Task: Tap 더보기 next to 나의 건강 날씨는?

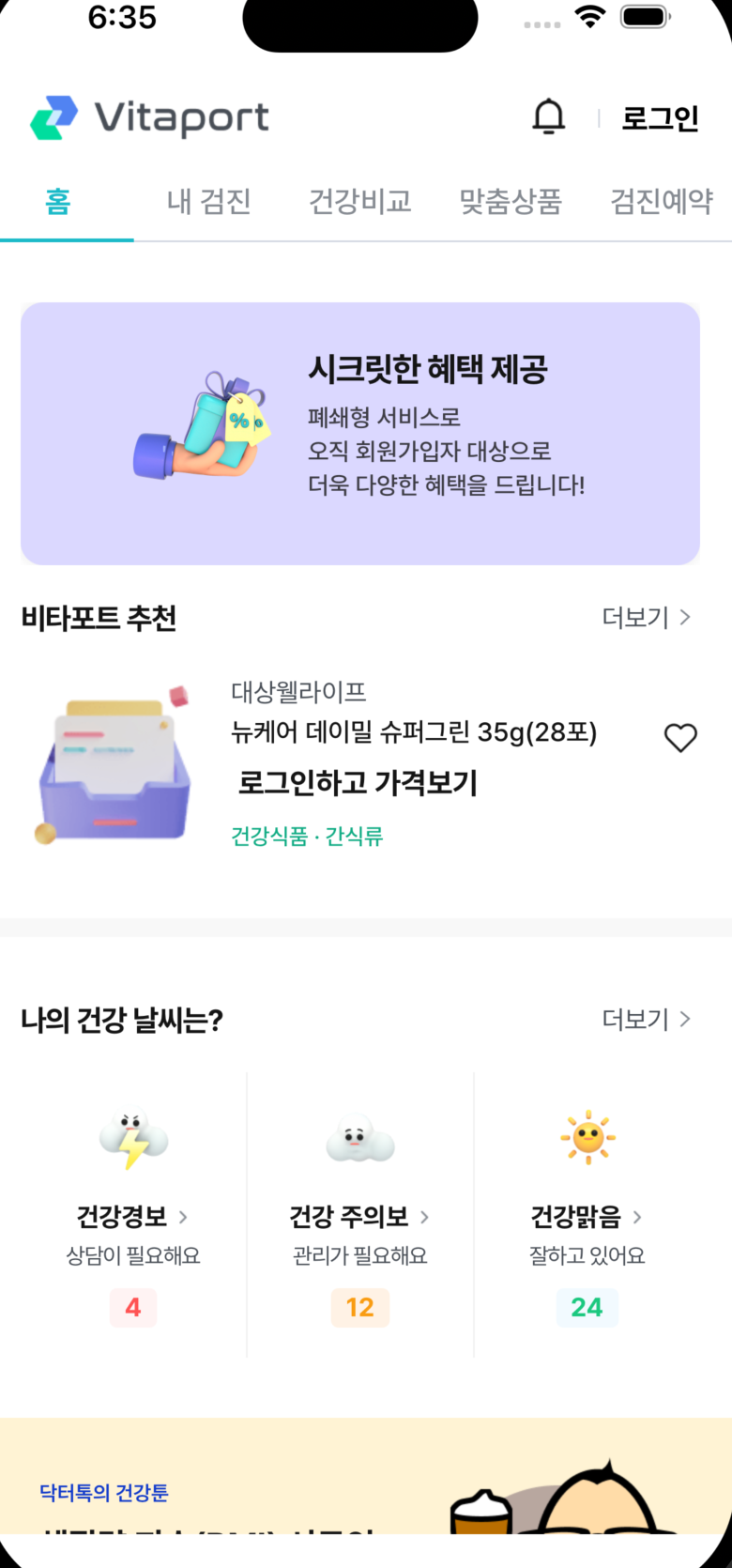Action: pos(646,1020)
